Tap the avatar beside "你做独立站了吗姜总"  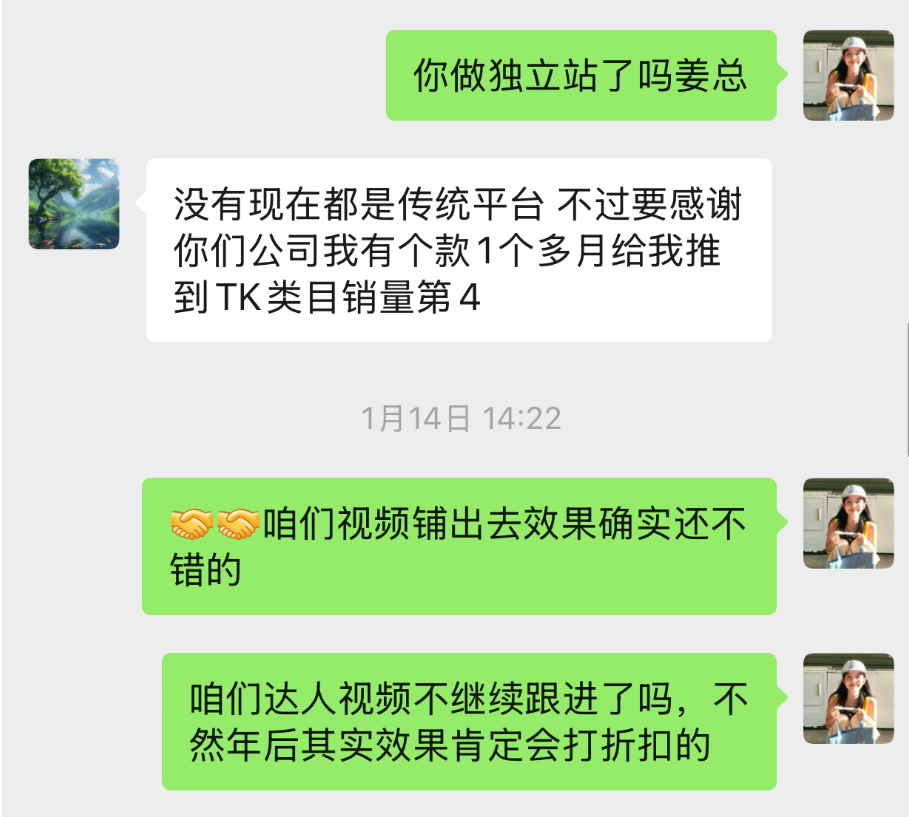(x=848, y=76)
